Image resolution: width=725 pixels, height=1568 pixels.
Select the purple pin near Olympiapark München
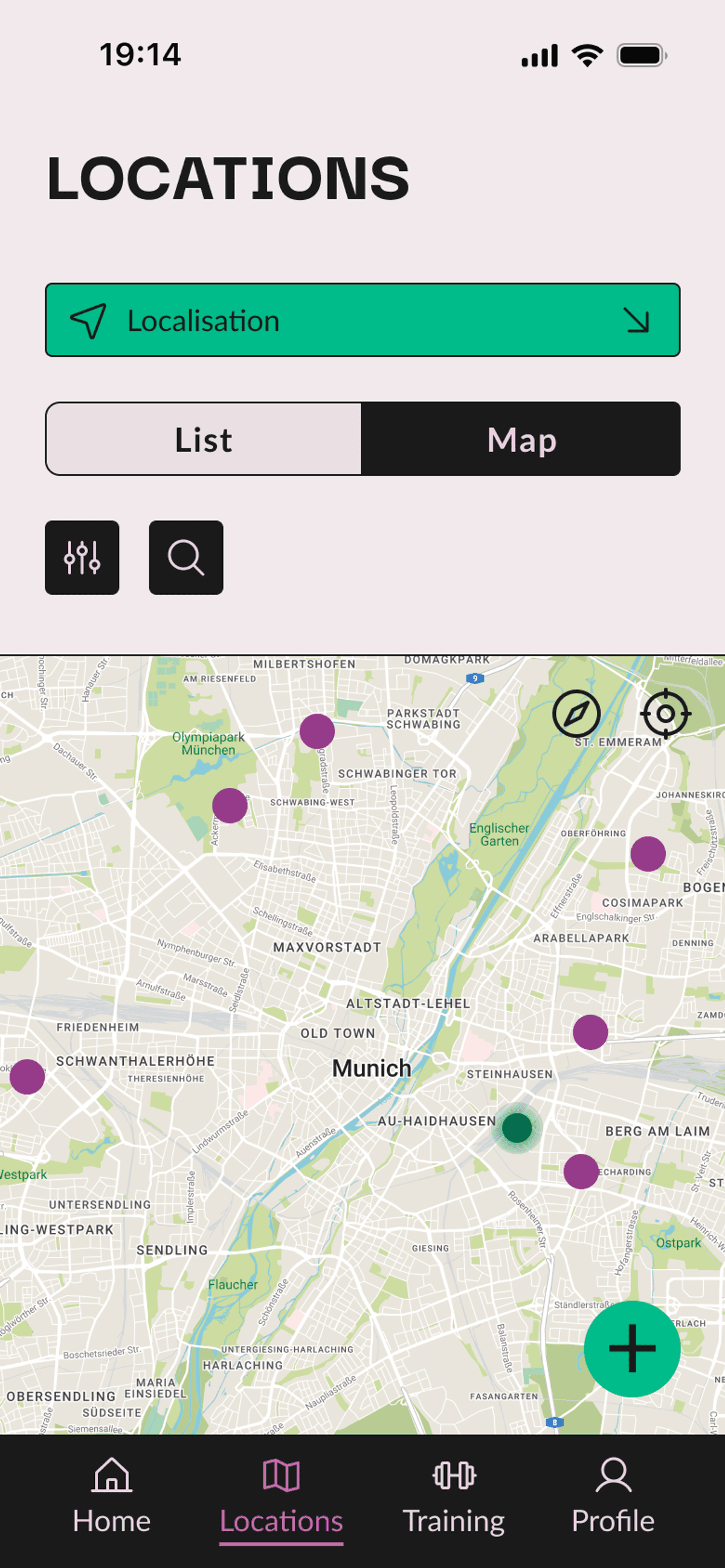230,805
